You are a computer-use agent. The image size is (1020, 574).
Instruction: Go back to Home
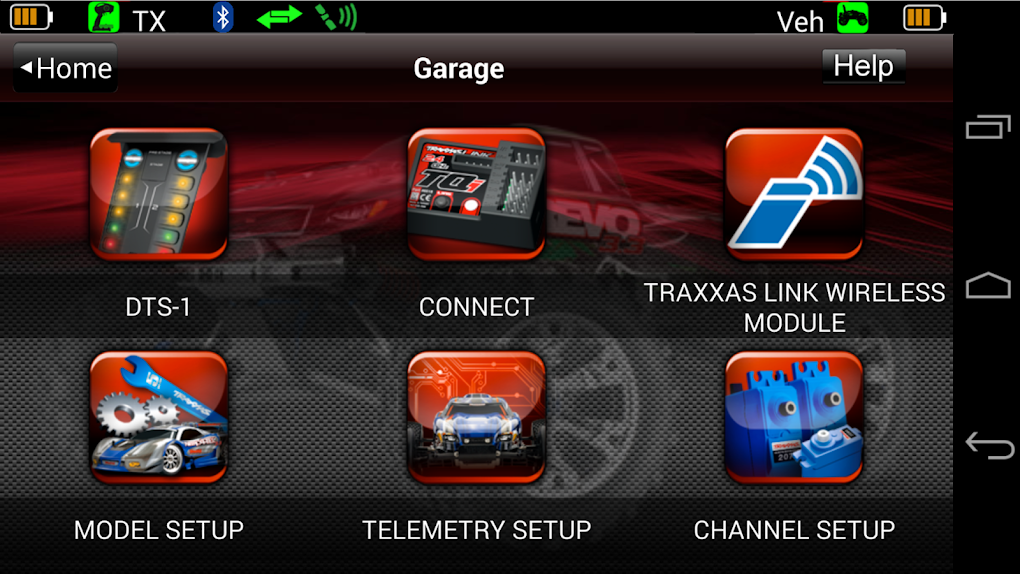[x=66, y=68]
